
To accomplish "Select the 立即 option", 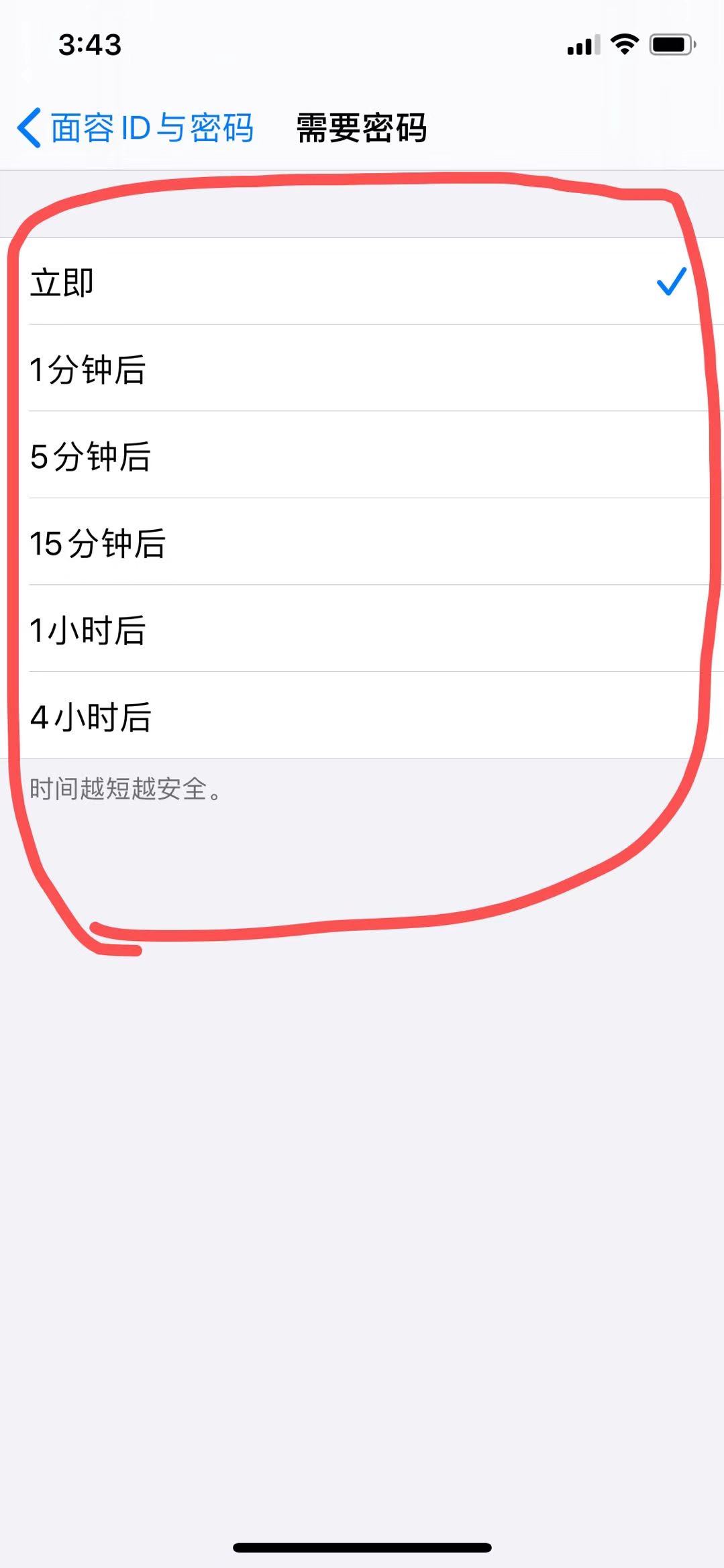I will [362, 282].
